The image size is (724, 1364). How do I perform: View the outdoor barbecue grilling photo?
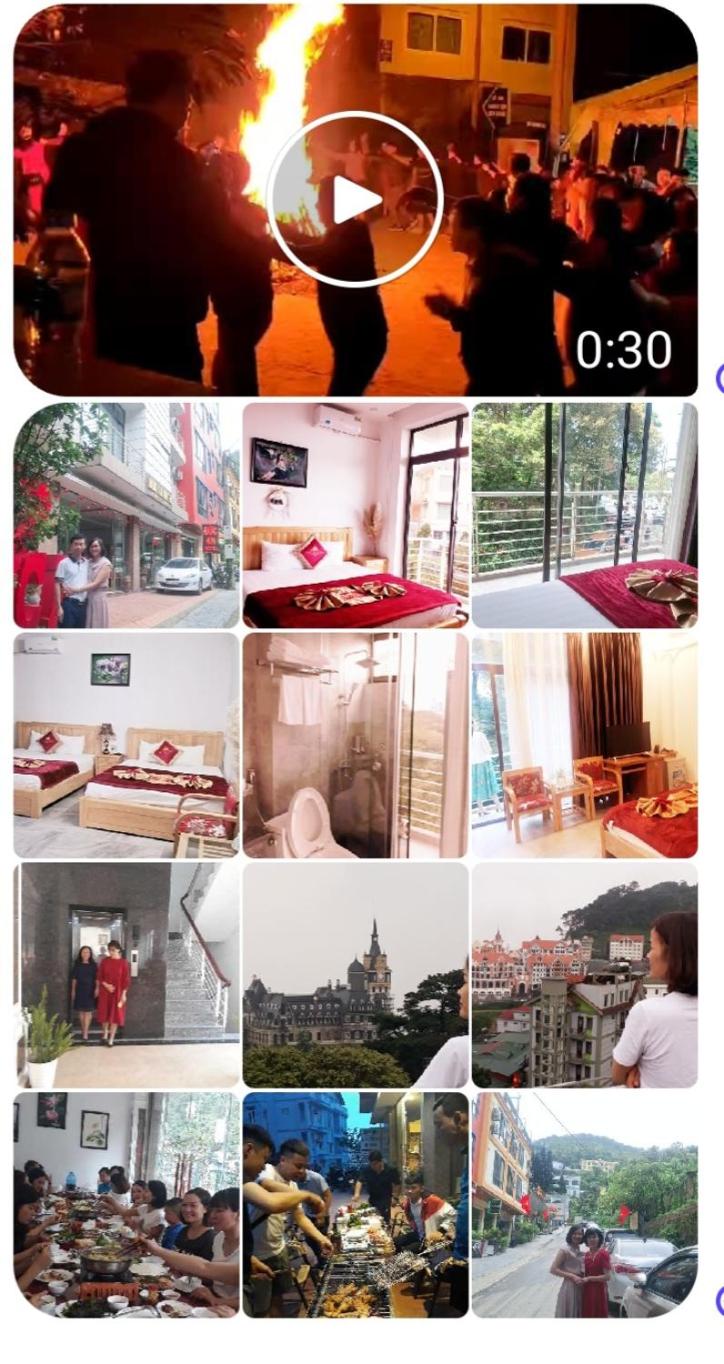click(355, 1205)
